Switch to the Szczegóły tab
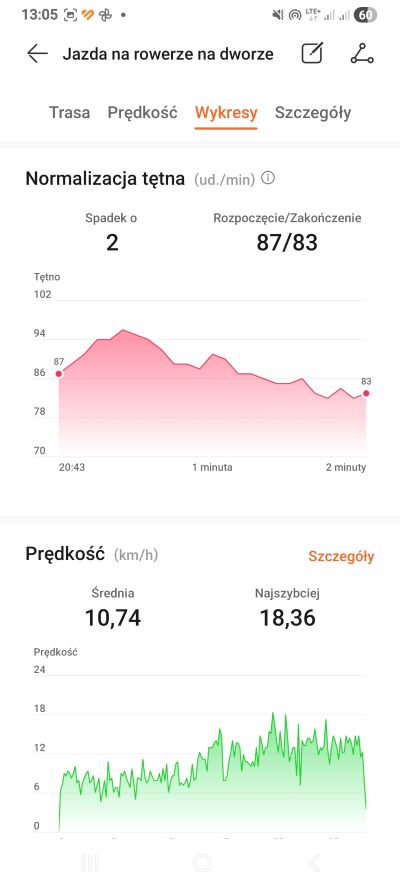Screen dimensions: 400x889 tap(313, 112)
